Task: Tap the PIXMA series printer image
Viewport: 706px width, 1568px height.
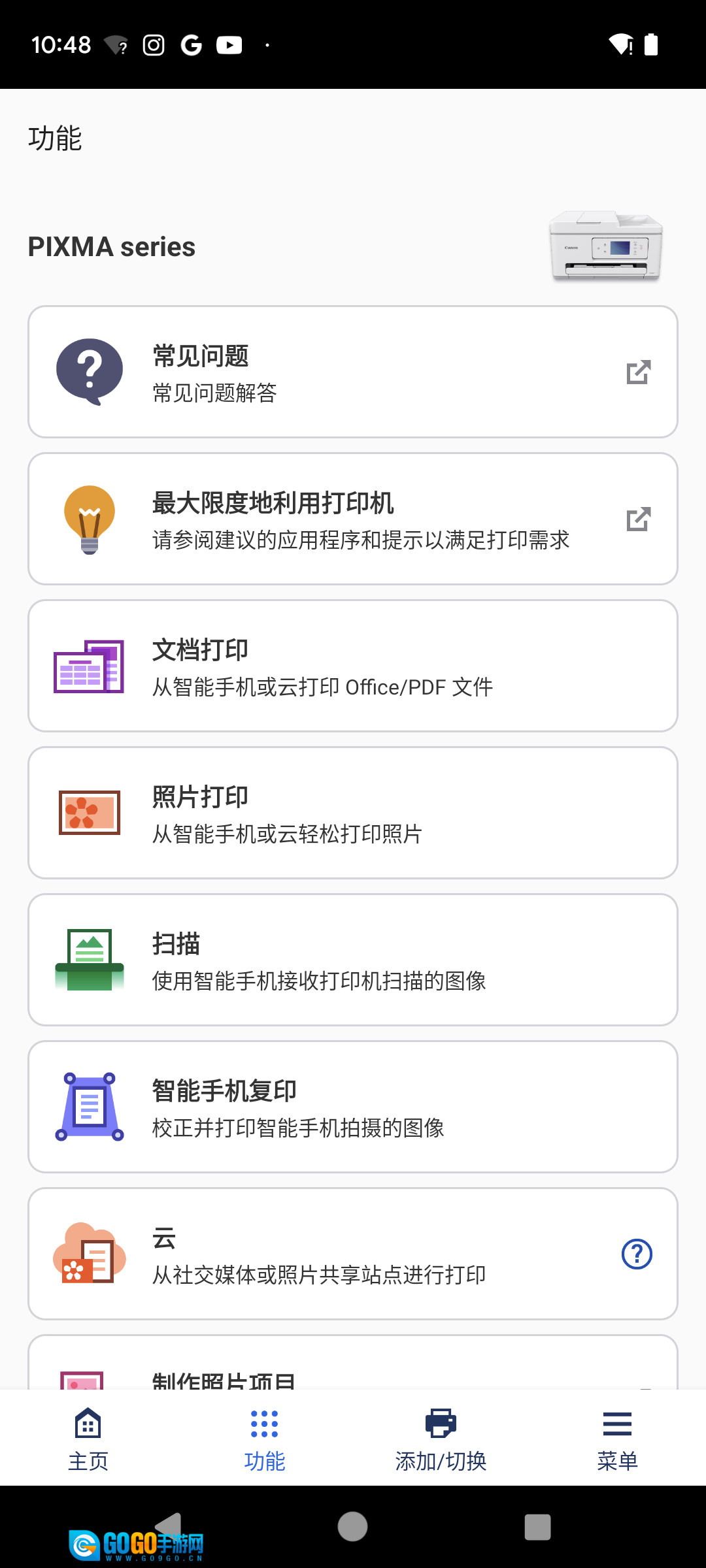Action: [x=606, y=246]
